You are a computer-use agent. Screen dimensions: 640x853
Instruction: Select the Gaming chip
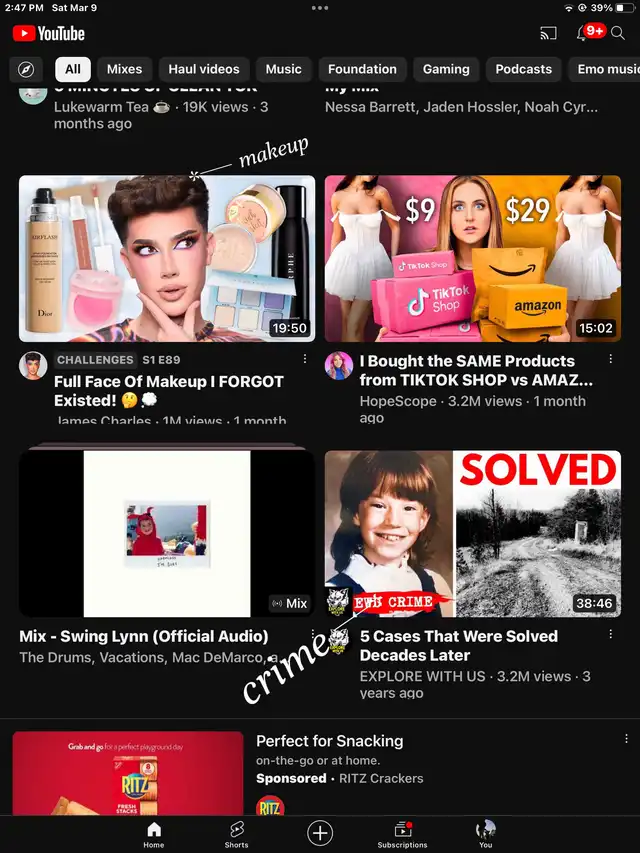(x=446, y=69)
